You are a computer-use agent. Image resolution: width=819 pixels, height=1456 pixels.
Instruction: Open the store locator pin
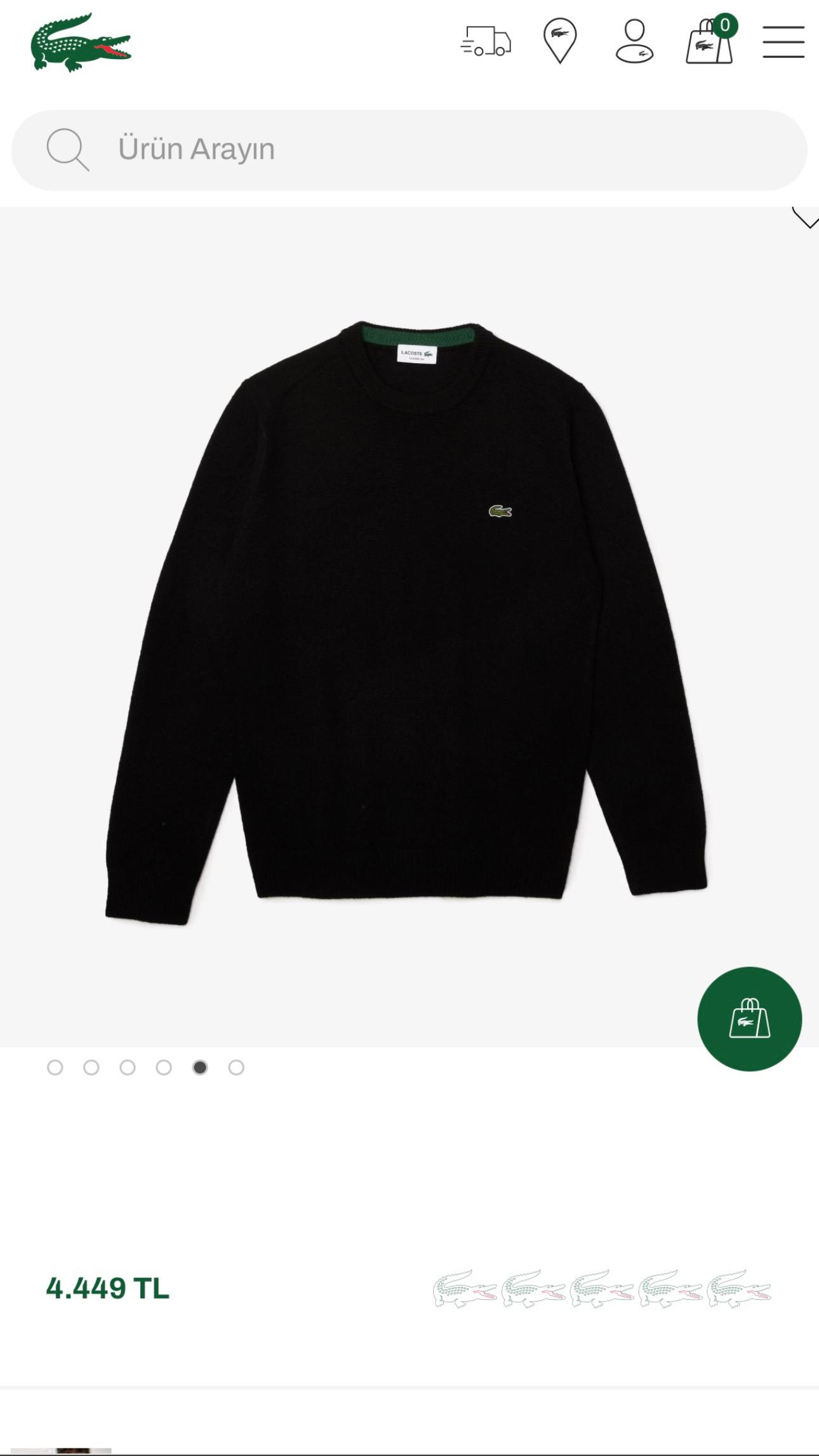coord(560,41)
